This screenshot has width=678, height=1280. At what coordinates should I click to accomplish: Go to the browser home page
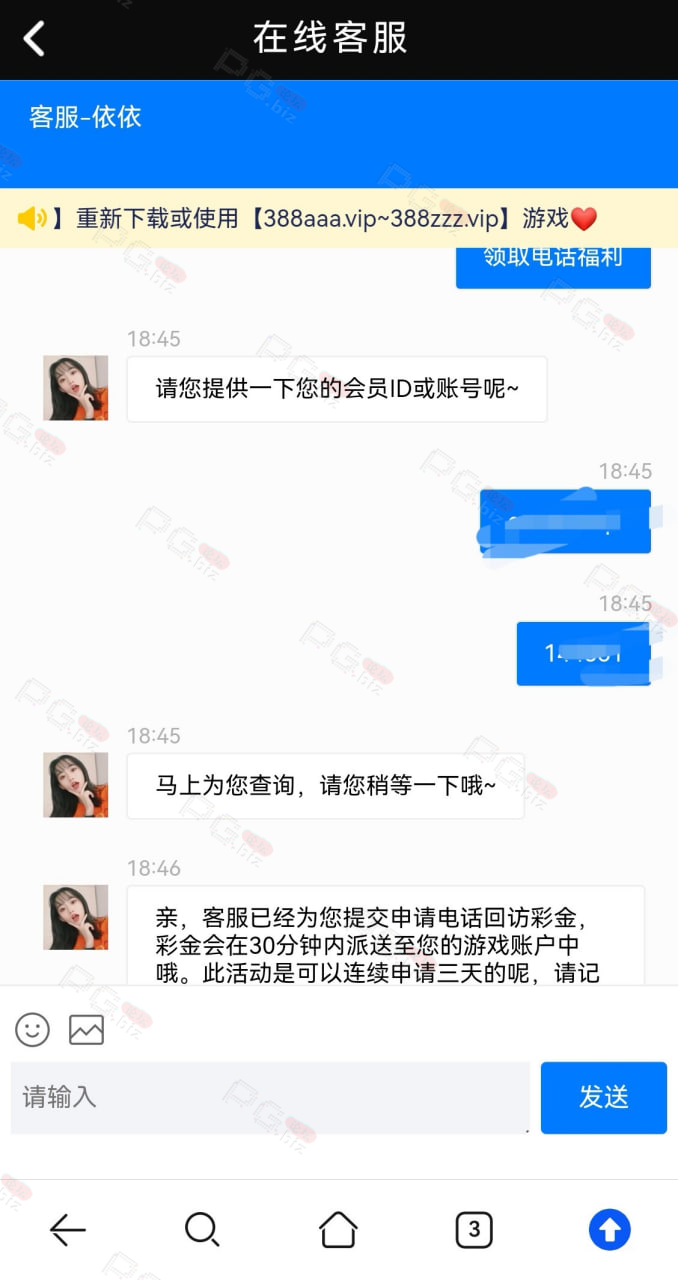point(338,1229)
